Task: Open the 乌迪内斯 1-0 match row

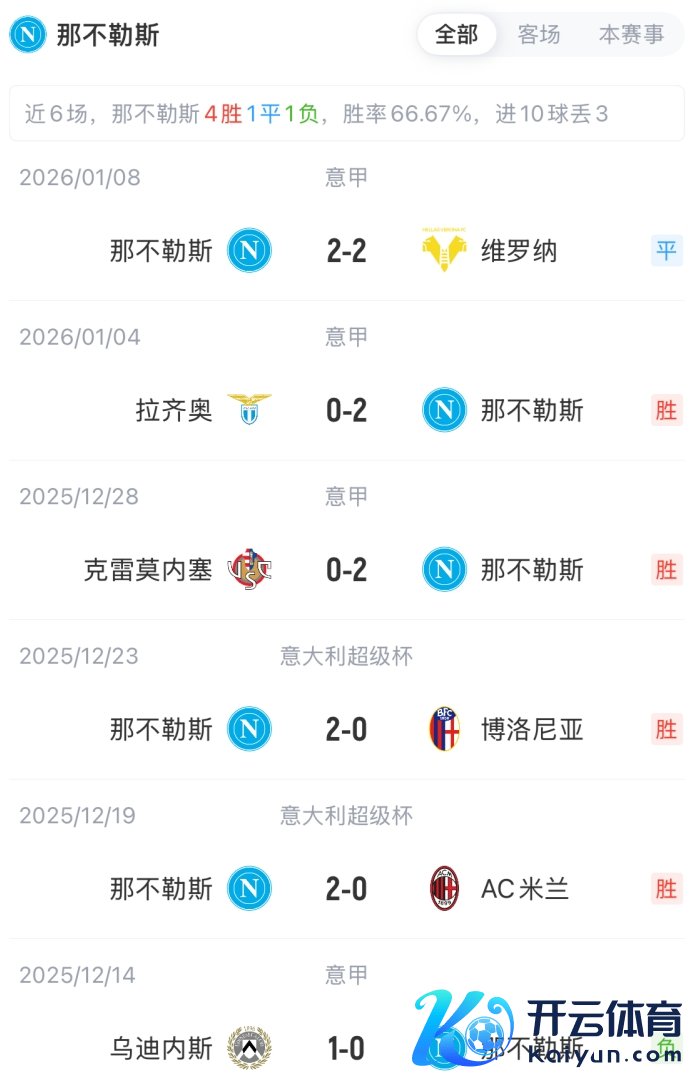Action: coord(346,1048)
